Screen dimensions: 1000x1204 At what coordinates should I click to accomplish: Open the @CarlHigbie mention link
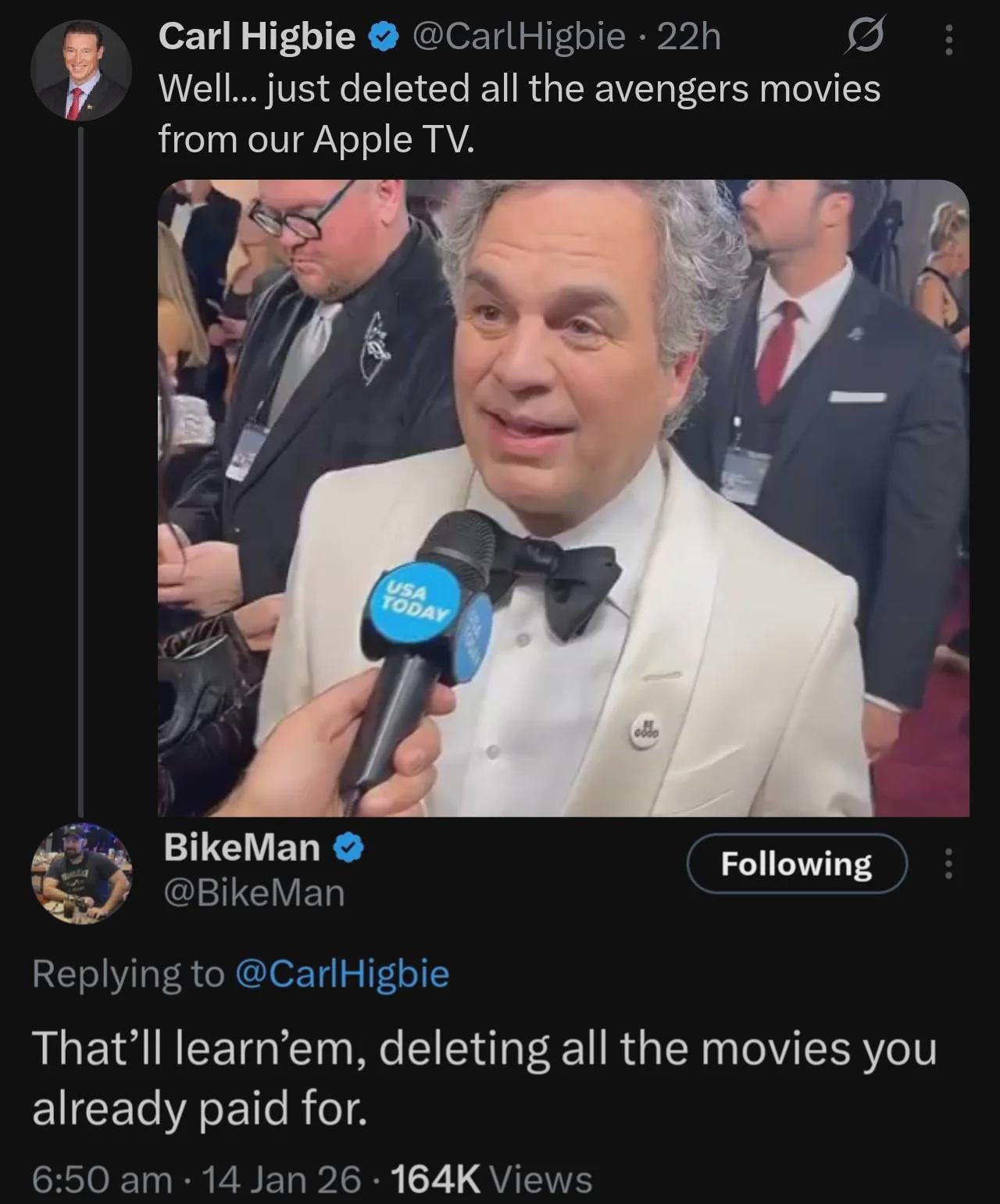pyautogui.click(x=341, y=974)
